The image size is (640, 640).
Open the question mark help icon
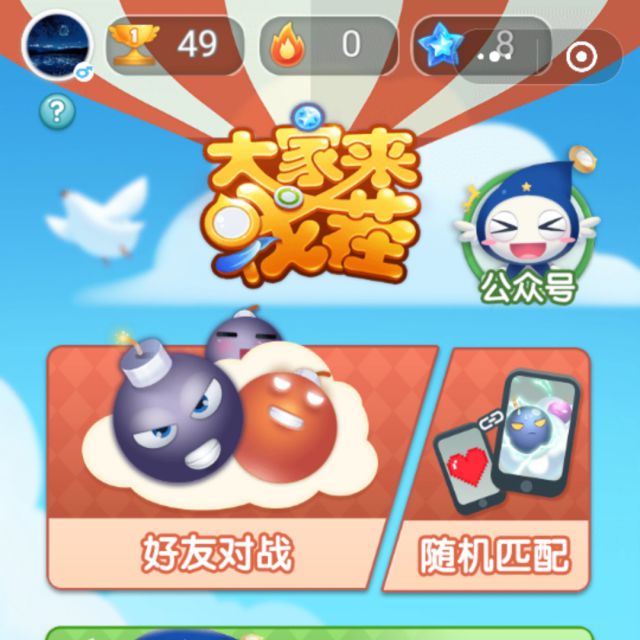tap(57, 111)
